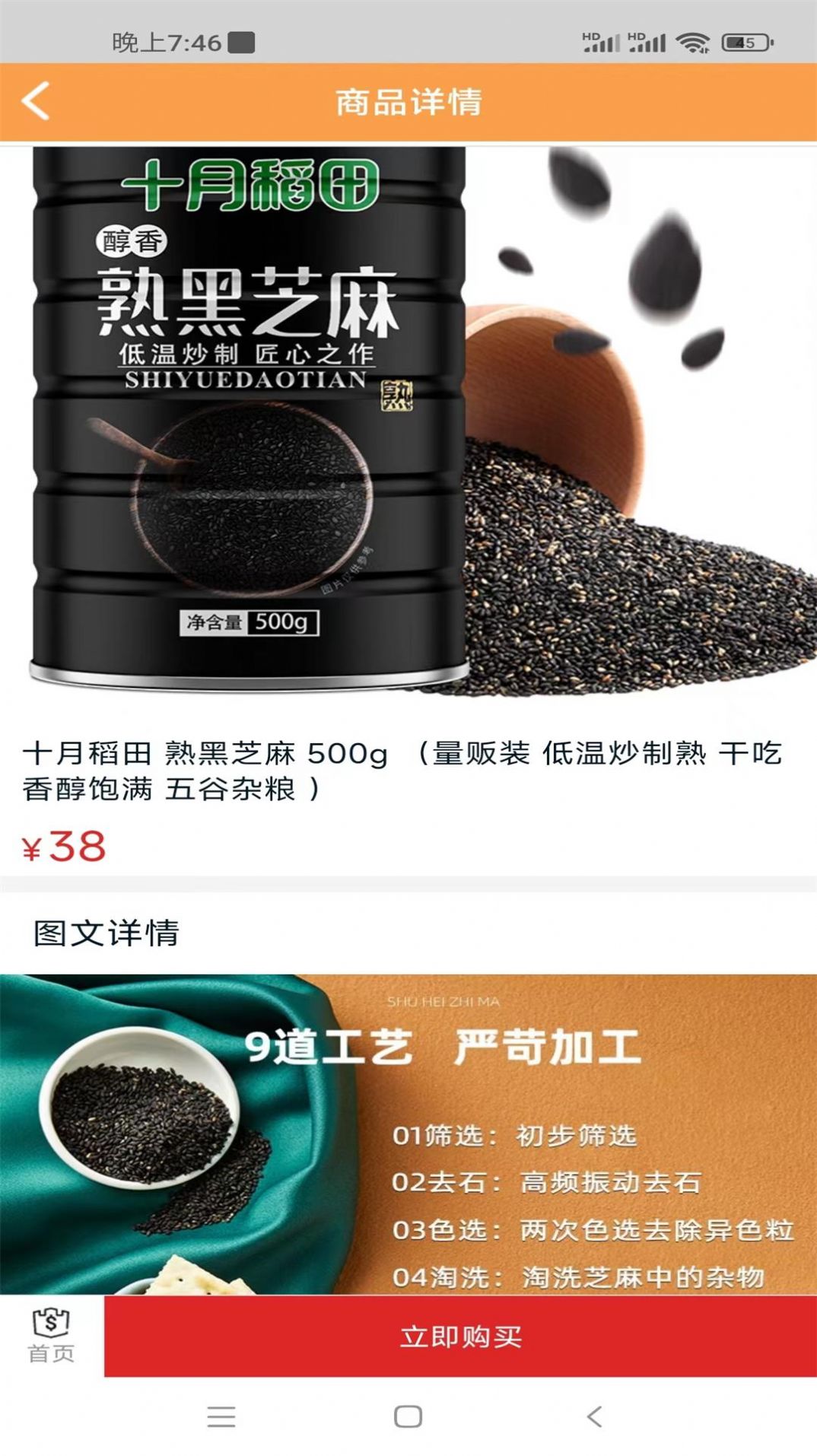Image resolution: width=817 pixels, height=1456 pixels.
Task: Tap the back arrow on the orange title bar
Action: 34,101
